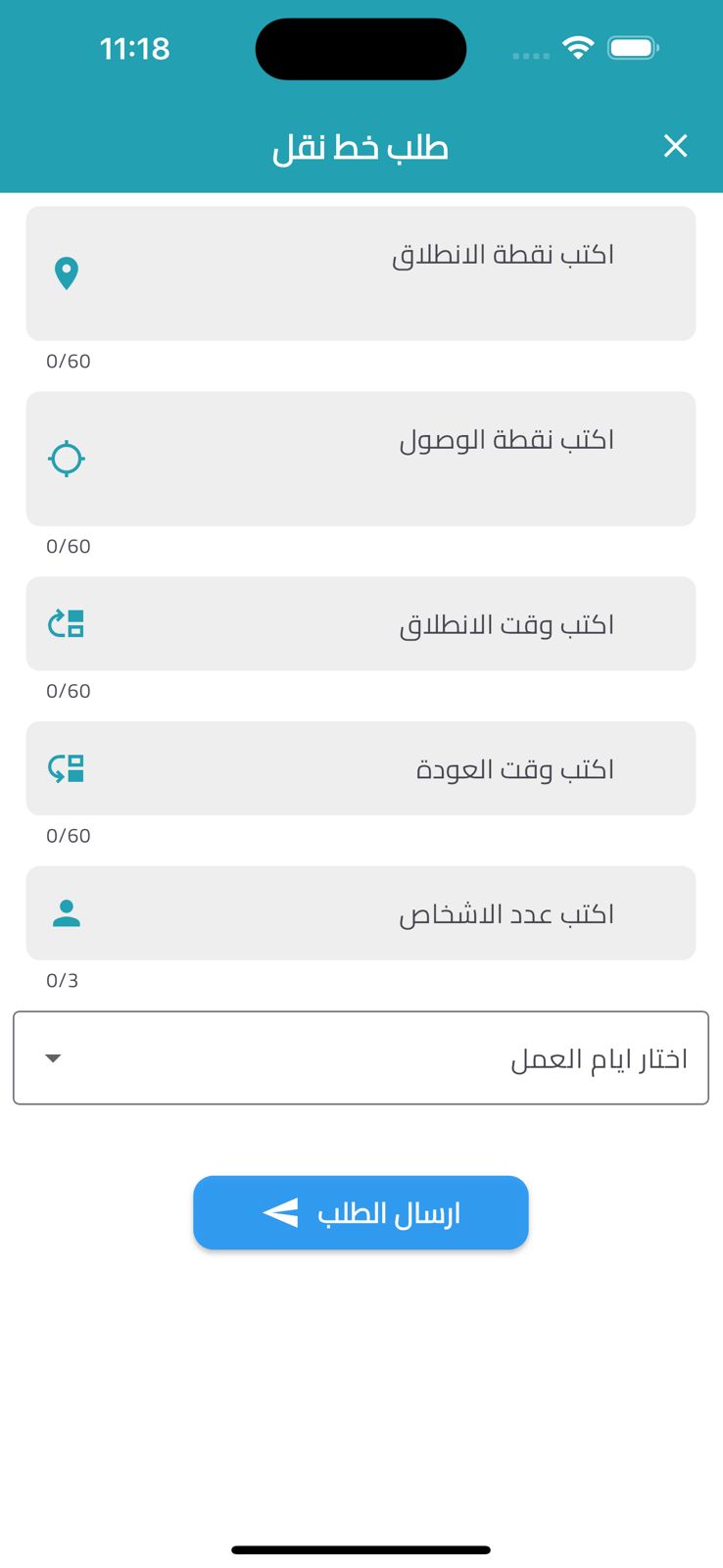The height and width of the screenshot is (1568, 723).
Task: Focus the arrival point field (نقطة الوصول)
Action: 361,459
